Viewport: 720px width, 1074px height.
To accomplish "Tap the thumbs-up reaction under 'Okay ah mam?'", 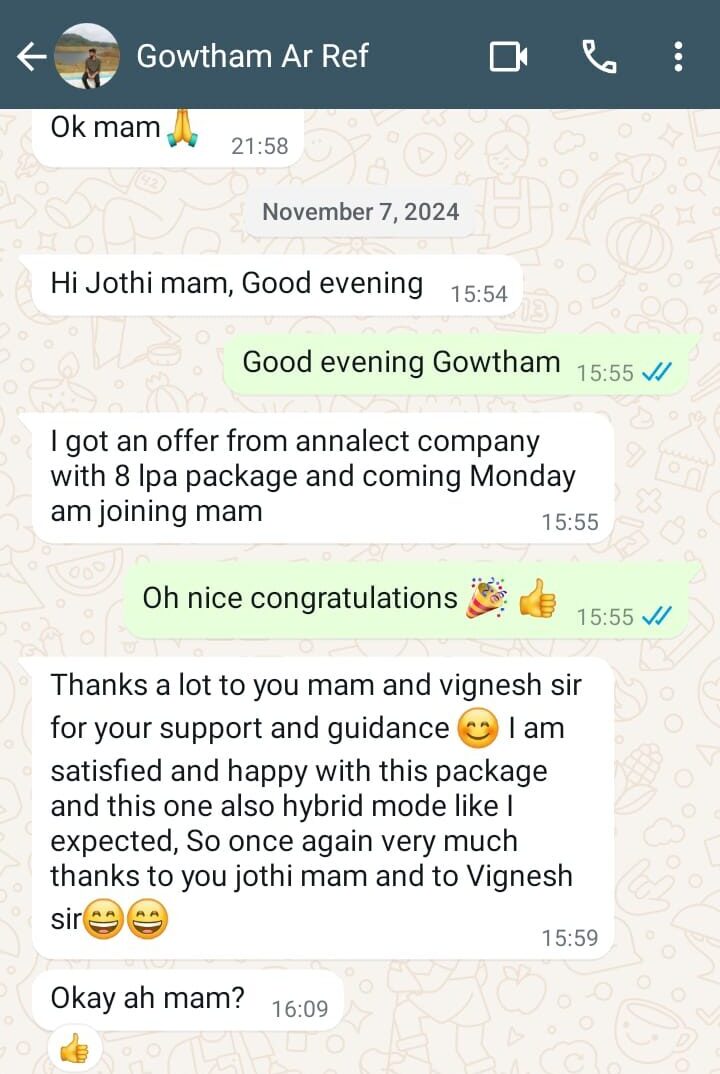I will tap(73, 1049).
